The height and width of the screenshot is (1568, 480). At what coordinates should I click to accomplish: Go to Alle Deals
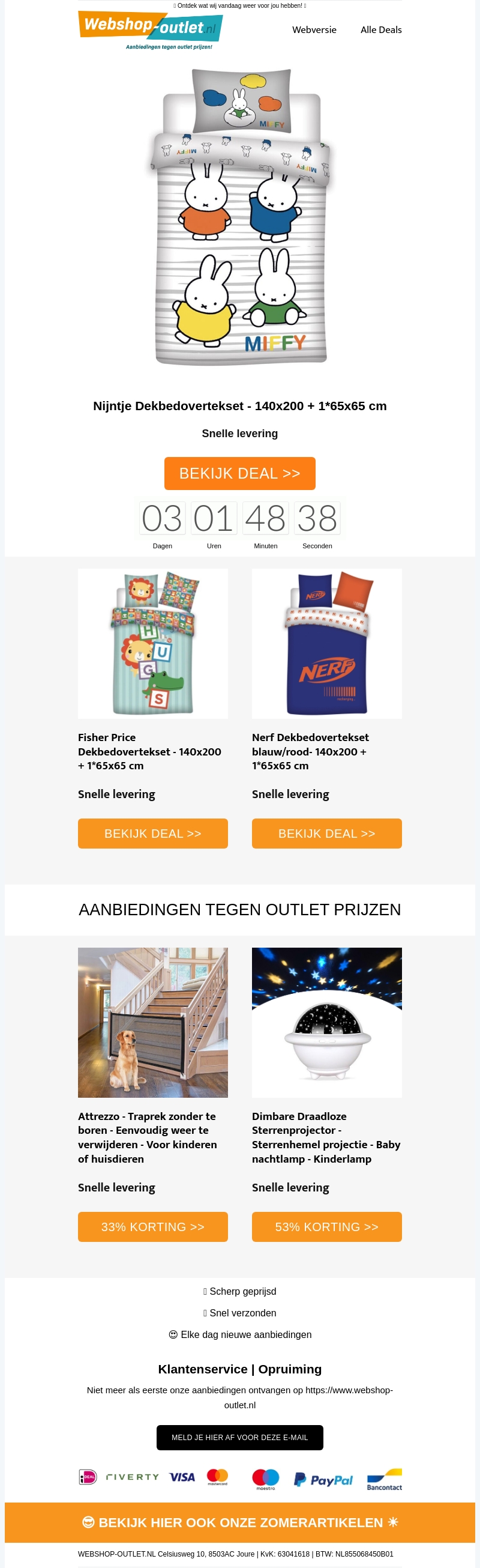pos(381,30)
